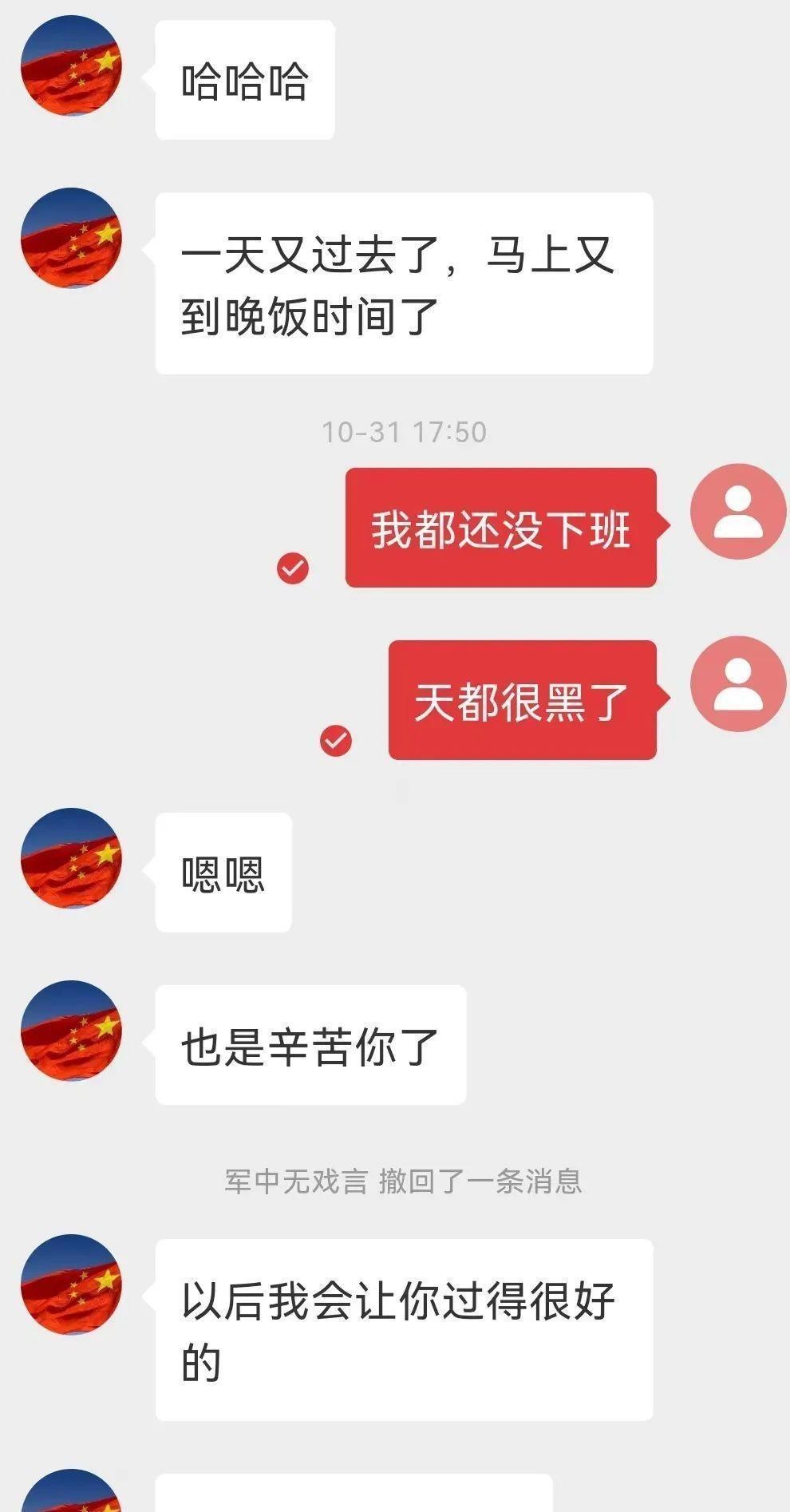Image resolution: width=790 pixels, height=1512 pixels.
Task: View the contact avatar beside 也是辛苦你了
Action: tap(71, 1031)
